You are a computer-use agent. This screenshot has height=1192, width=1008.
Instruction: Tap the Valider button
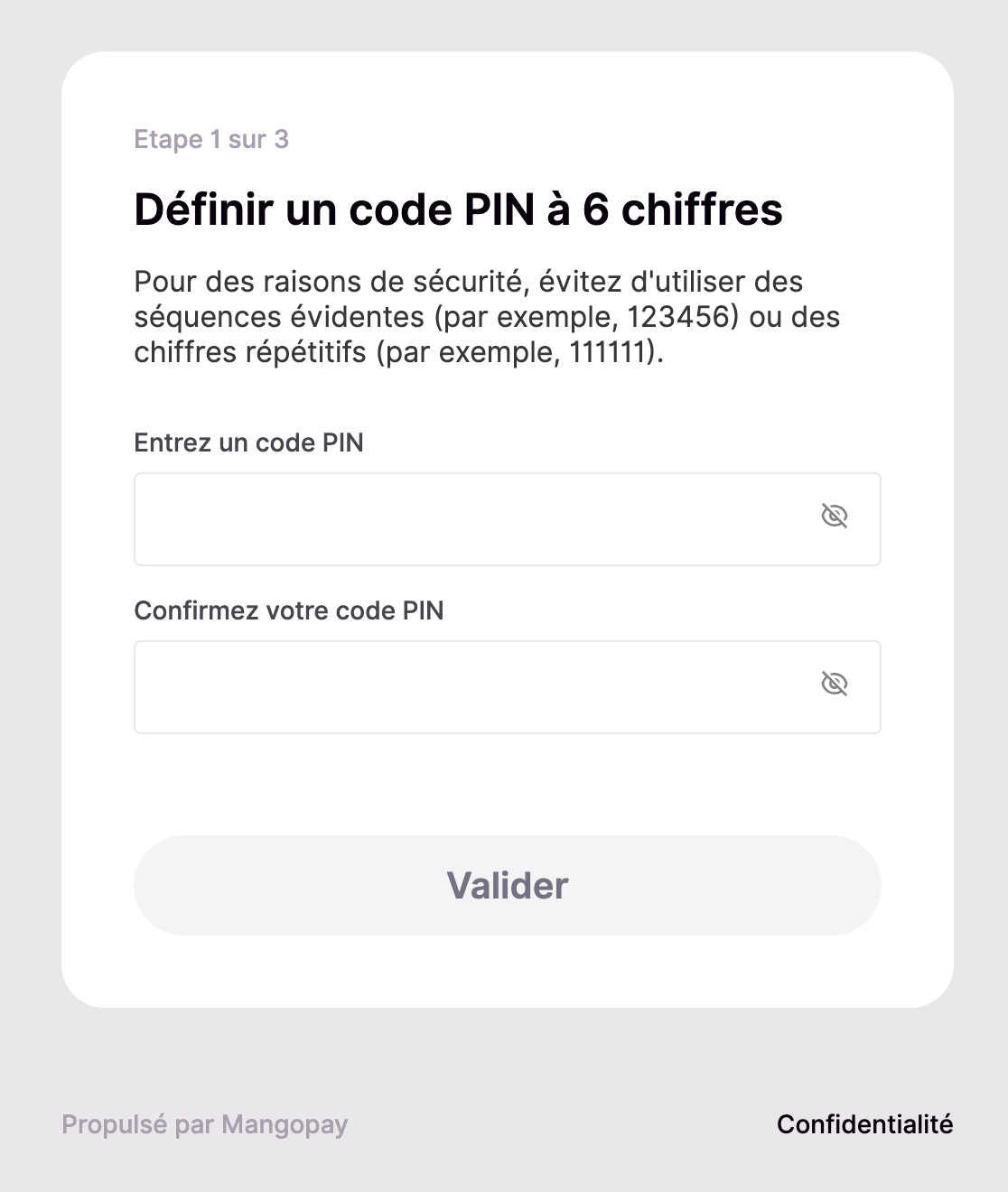point(507,885)
